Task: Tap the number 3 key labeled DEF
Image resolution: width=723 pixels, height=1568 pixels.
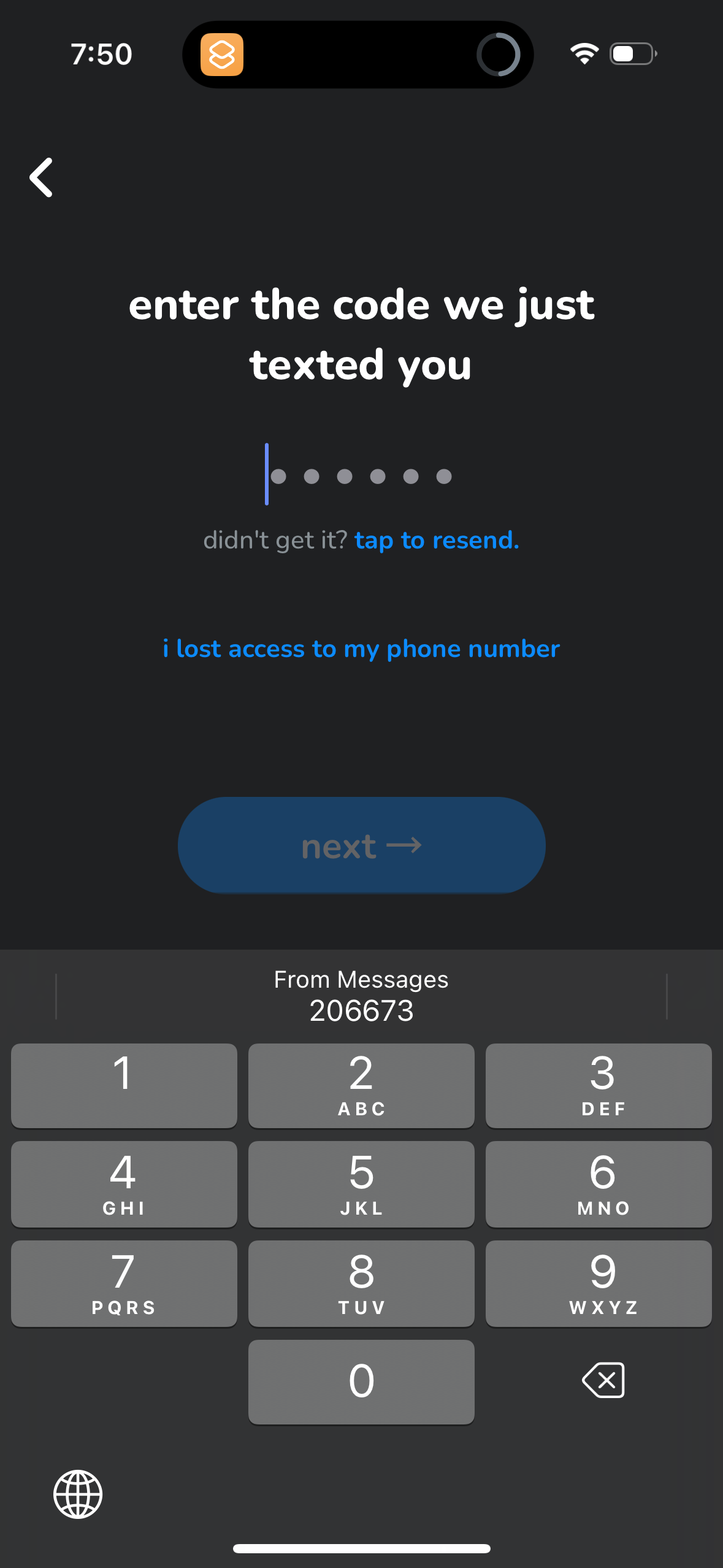Action: [598, 1085]
